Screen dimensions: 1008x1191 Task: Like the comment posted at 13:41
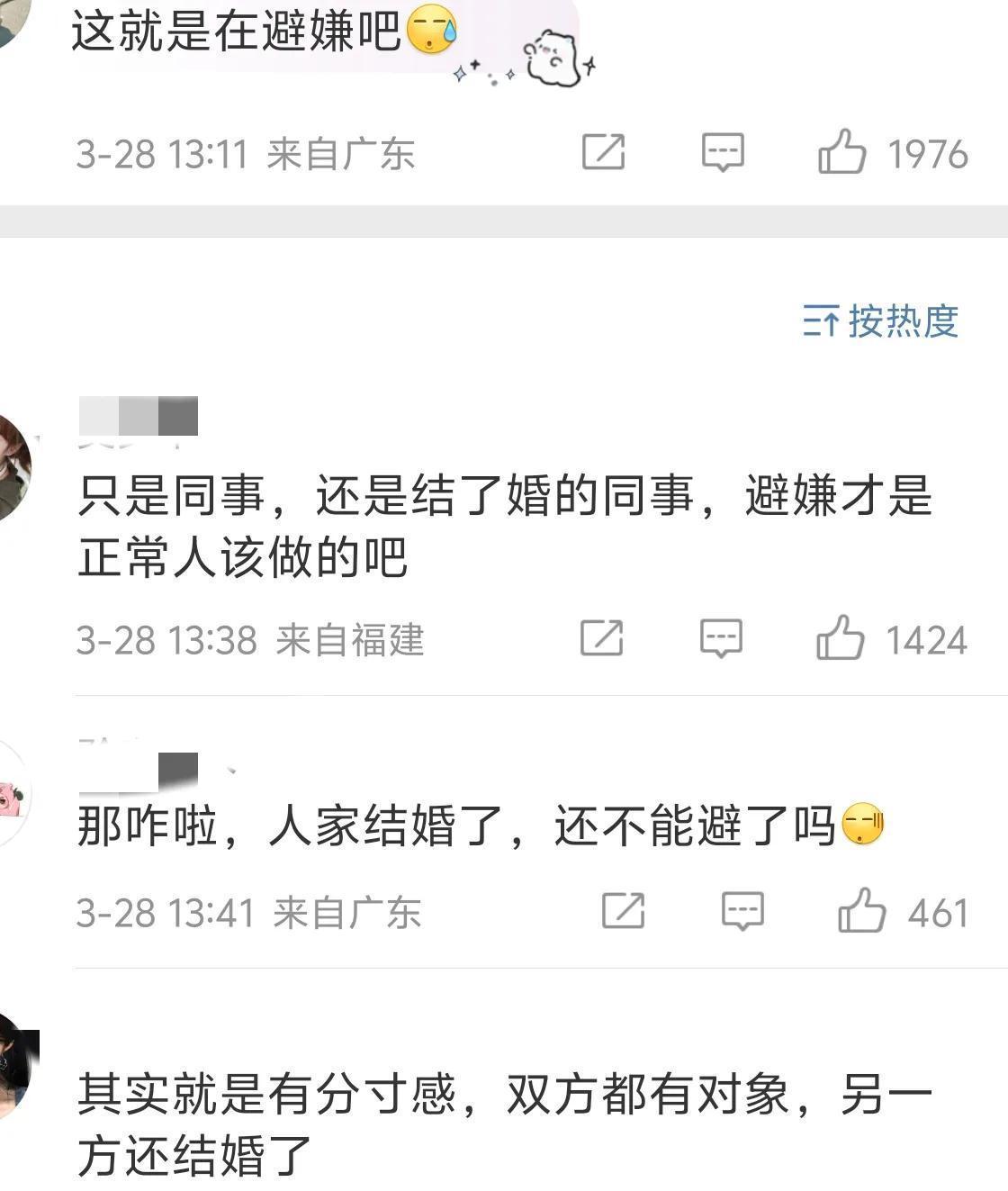[861, 910]
